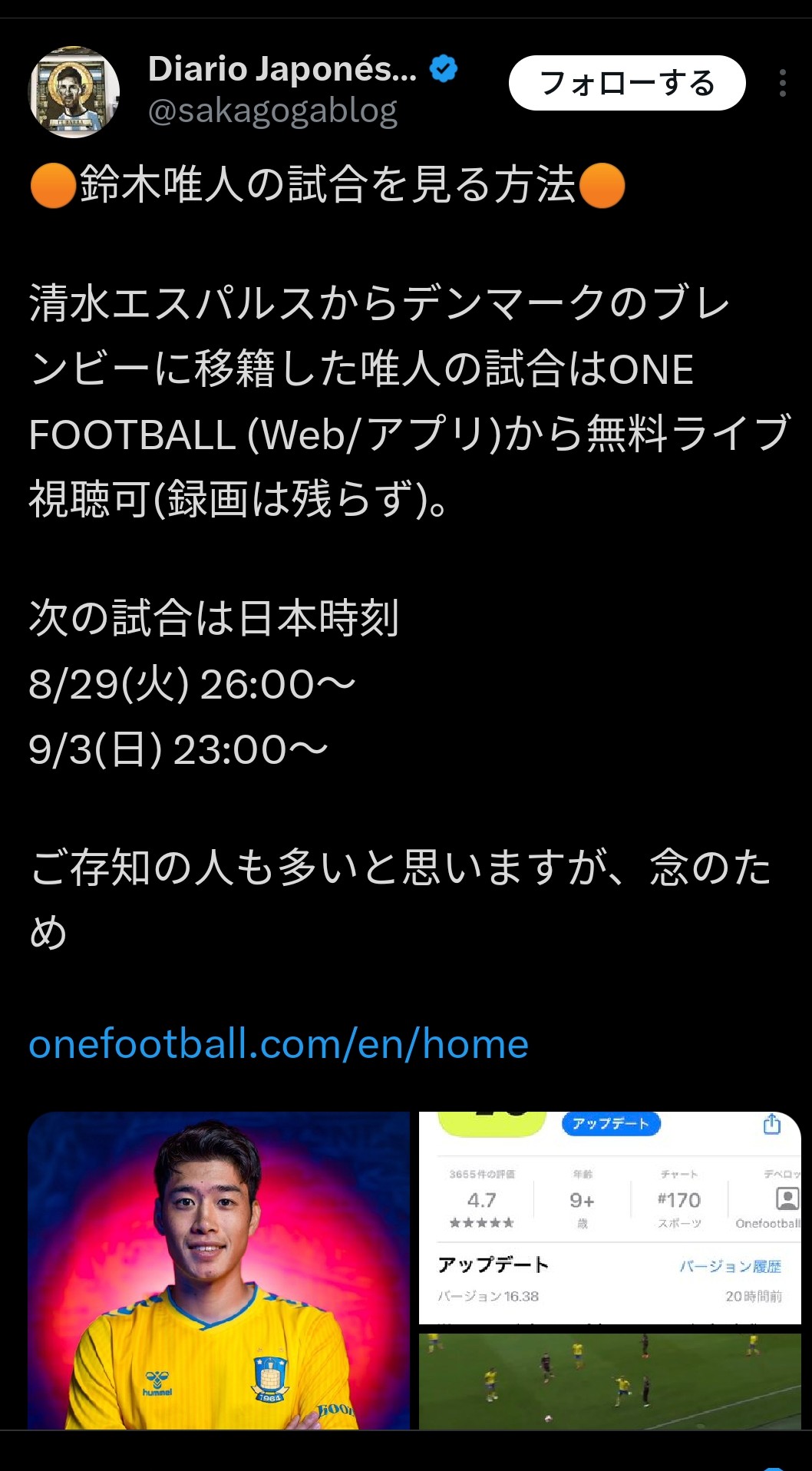Open the Diario Japonés profile picture
This screenshot has width=812, height=1471.
coord(74,92)
